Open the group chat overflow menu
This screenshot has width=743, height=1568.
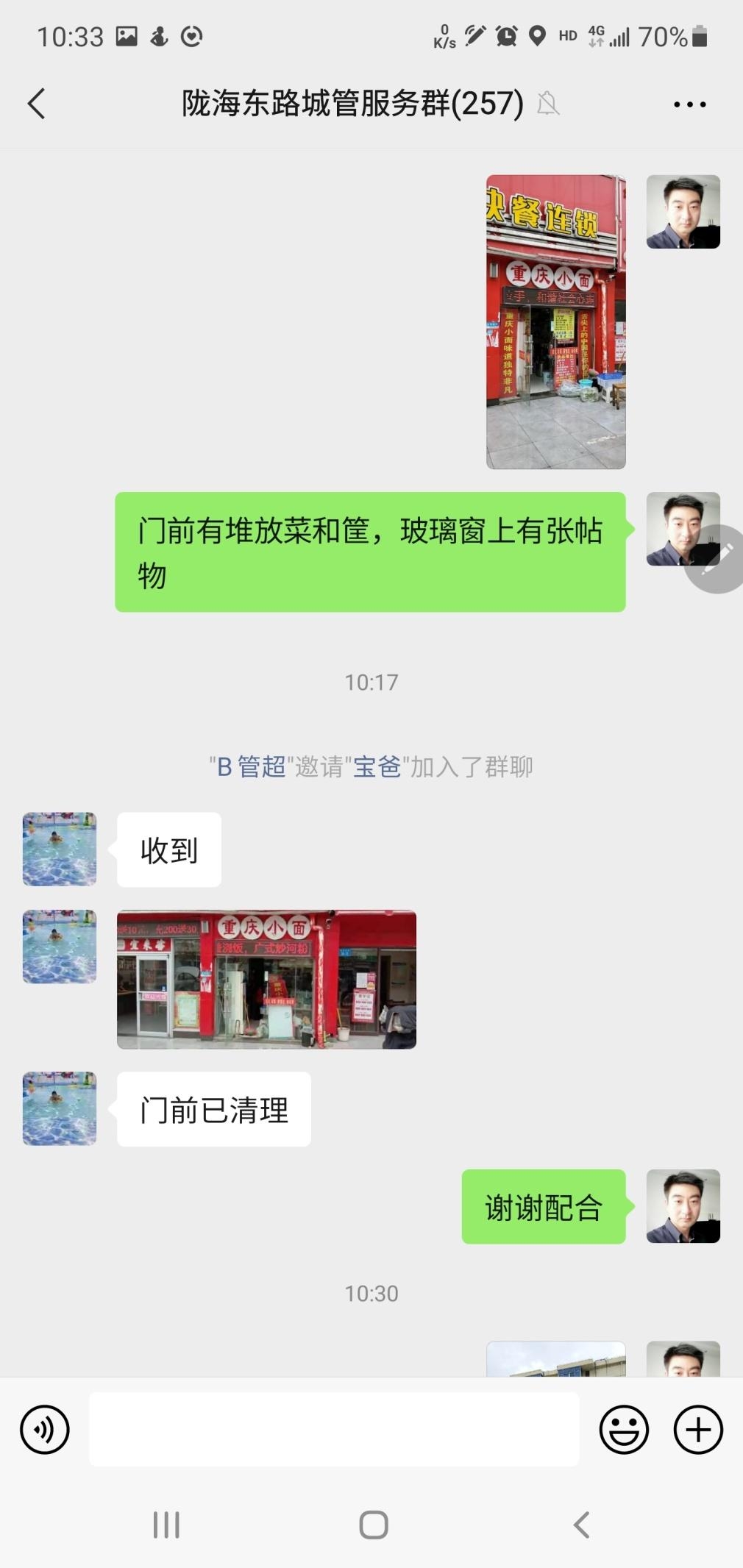pyautogui.click(x=689, y=104)
